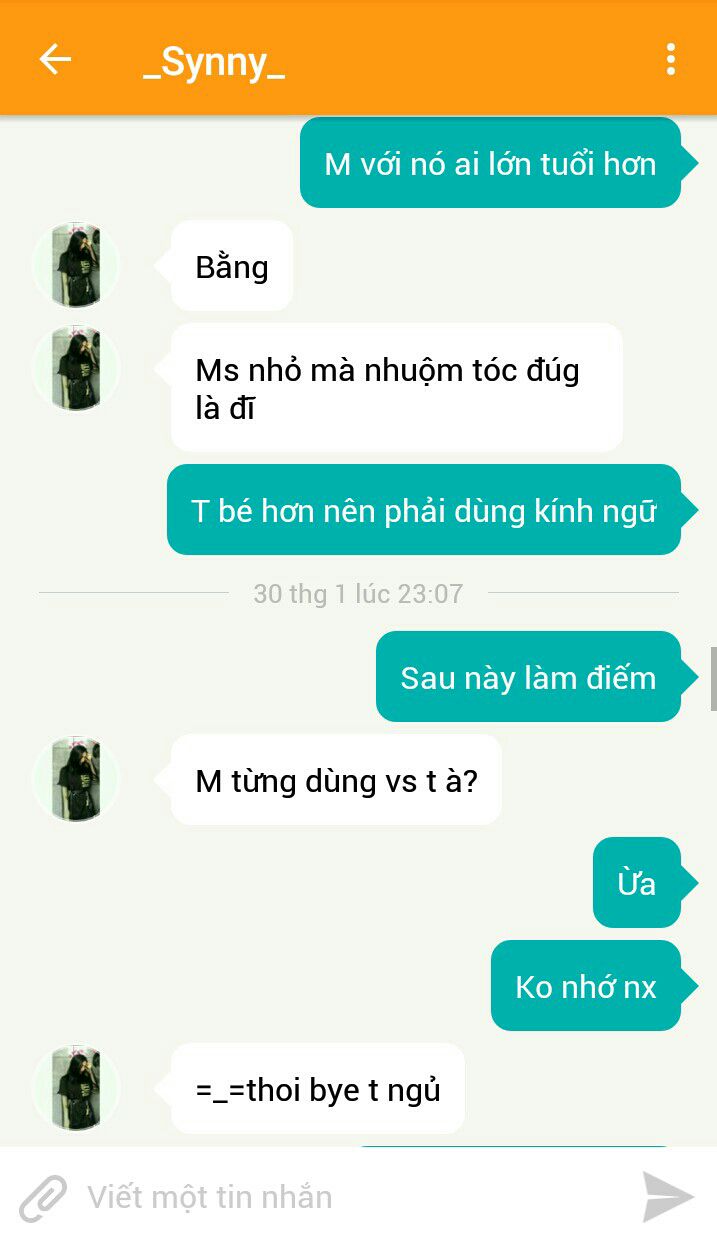Tap the paperclip attach icon
The width and height of the screenshot is (717, 1245).
[43, 1197]
